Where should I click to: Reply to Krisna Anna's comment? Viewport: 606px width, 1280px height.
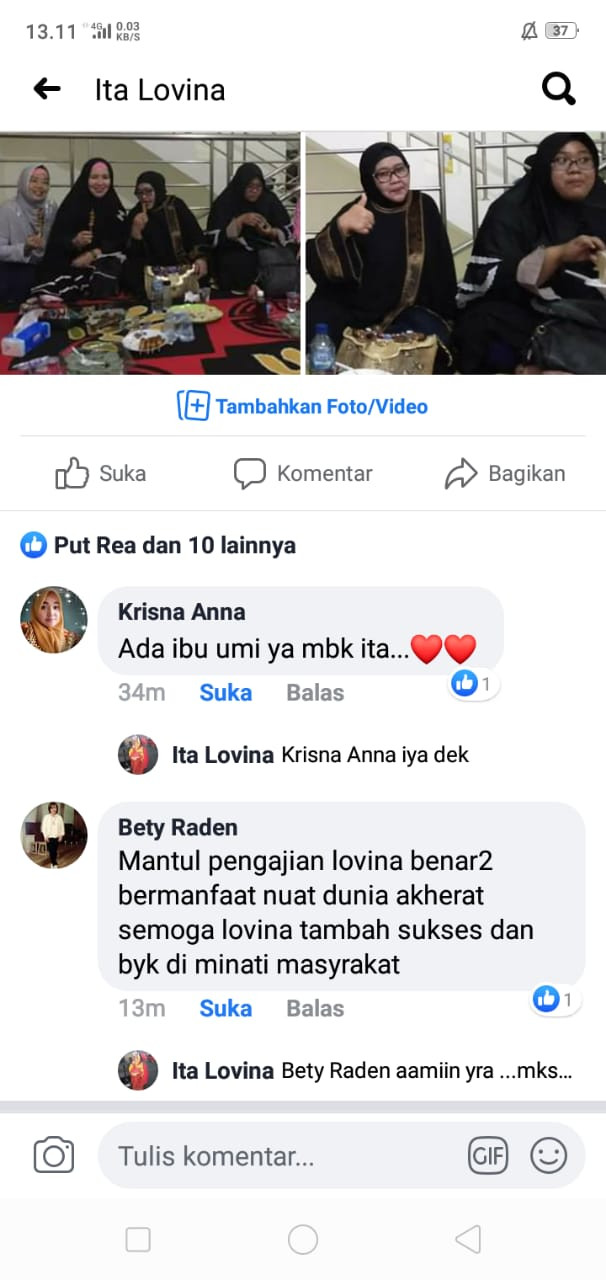point(315,692)
